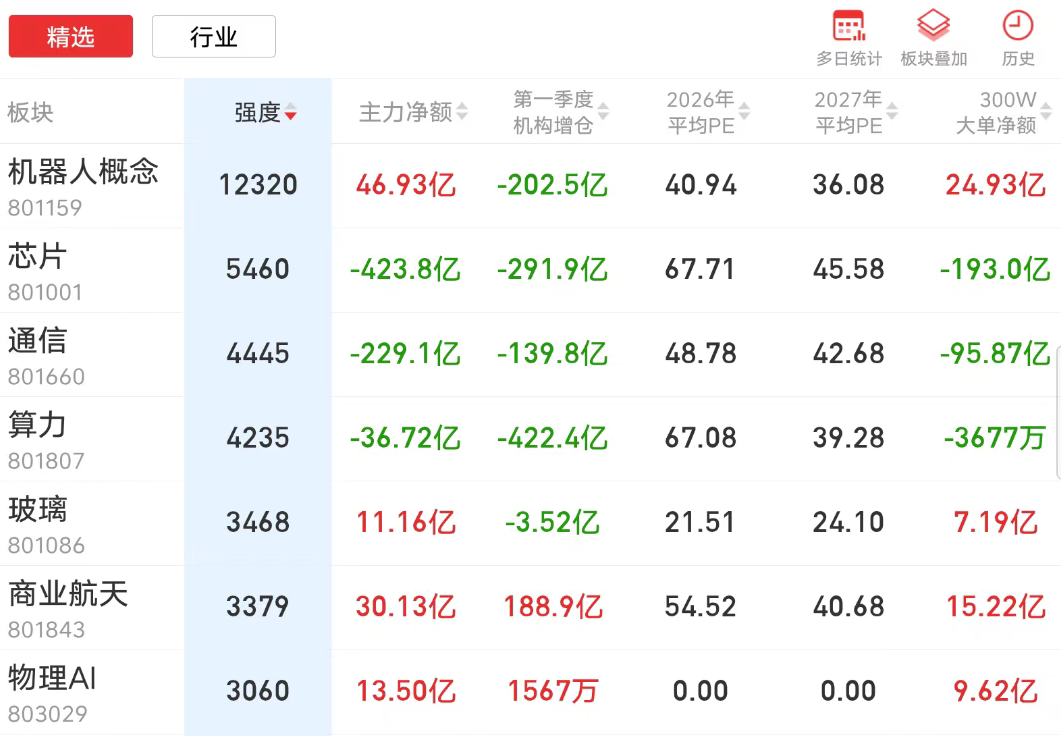Sort by 强度 column
This screenshot has height=736, width=1061.
265,112
